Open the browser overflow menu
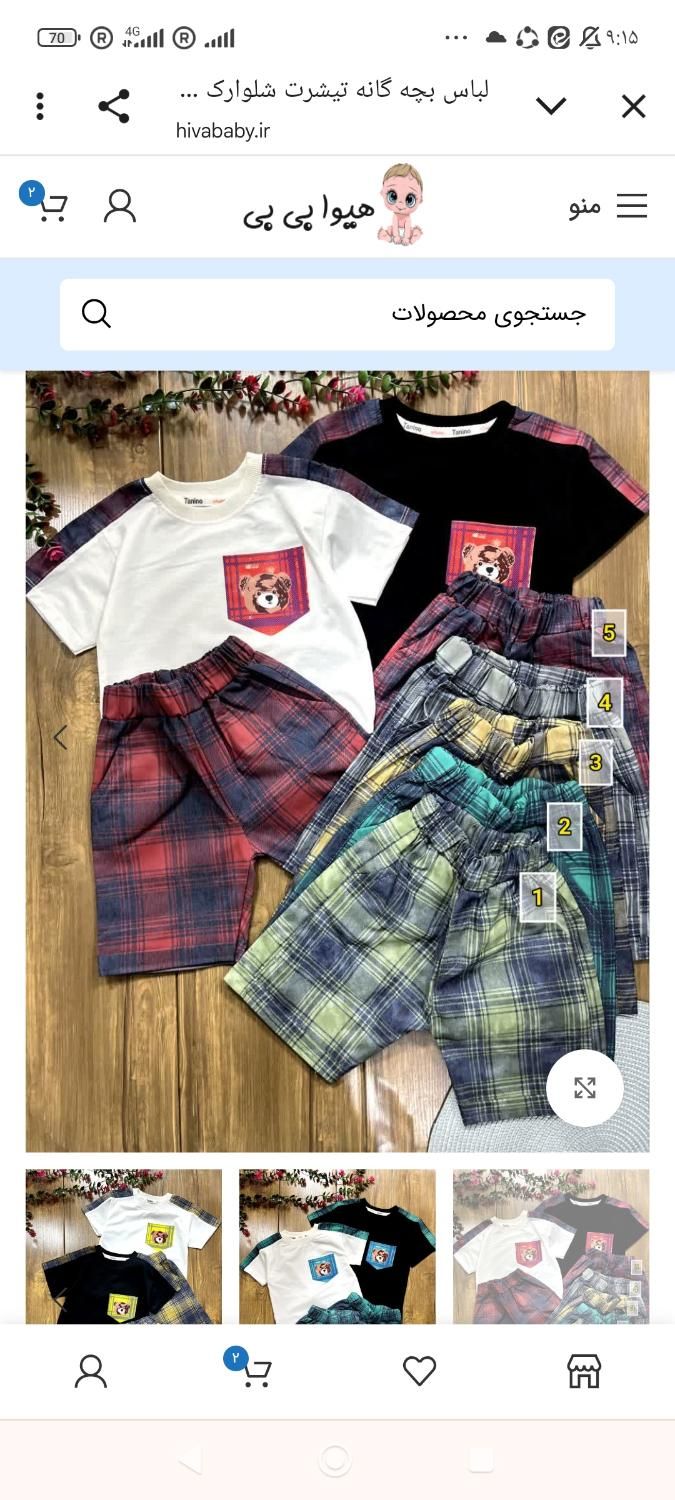675x1500 pixels. [x=40, y=106]
